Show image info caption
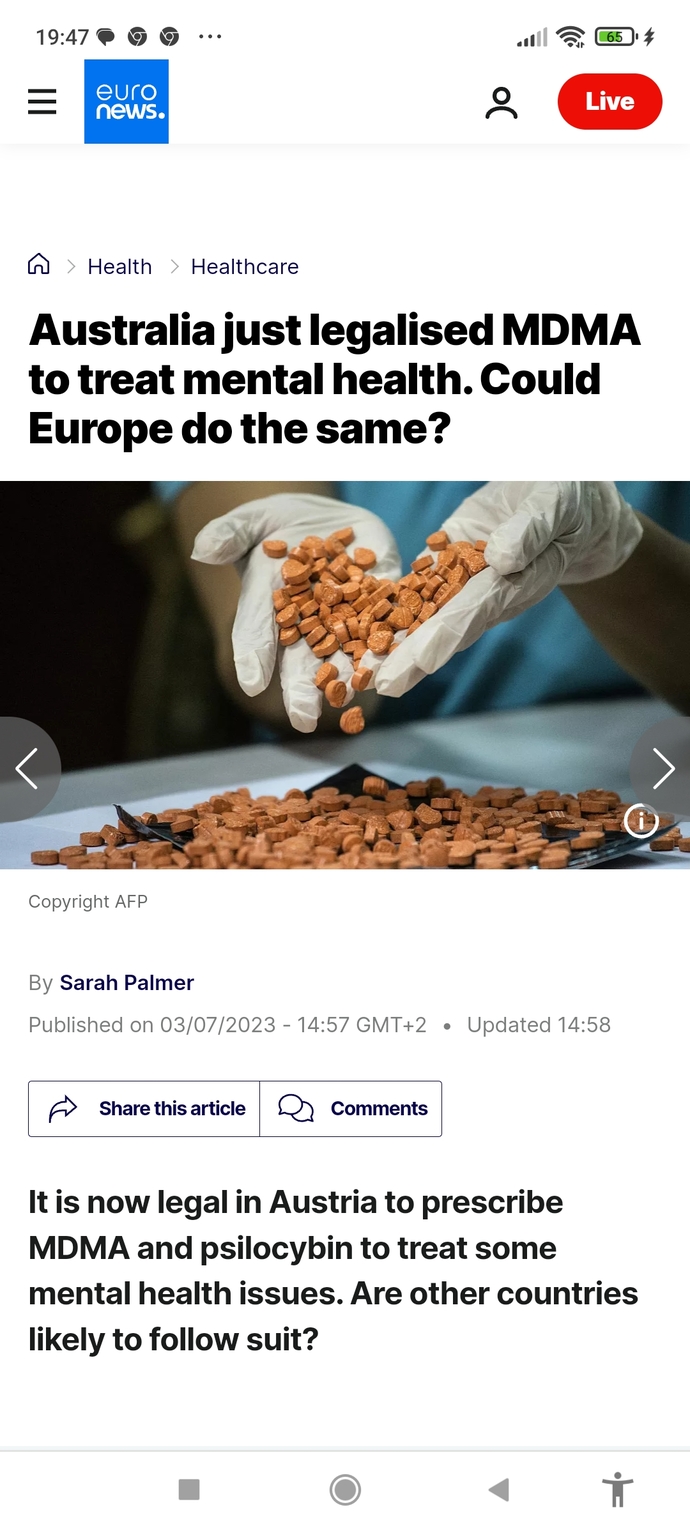The image size is (690, 1533). click(640, 822)
